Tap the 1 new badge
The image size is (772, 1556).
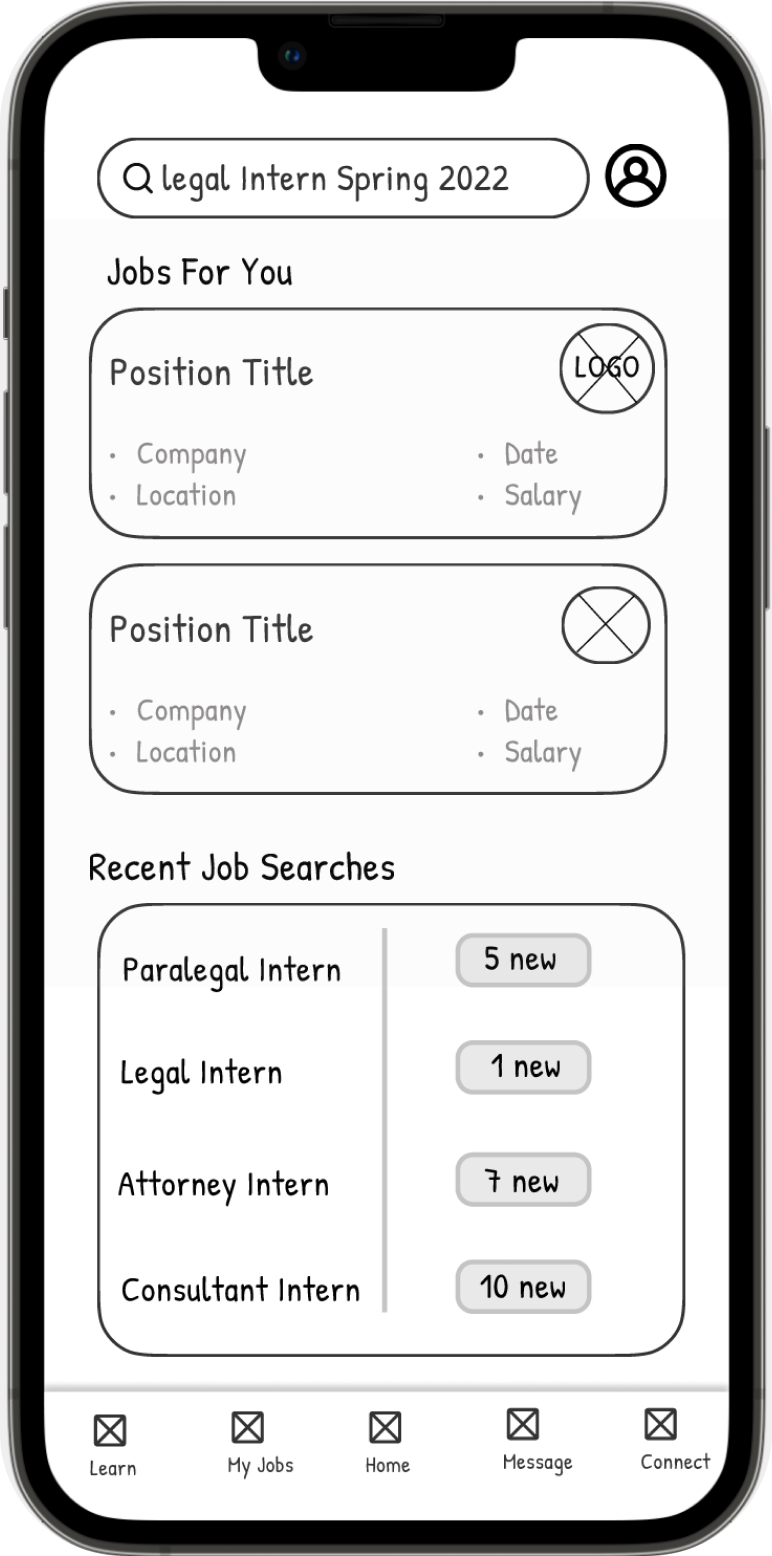pos(523,1067)
